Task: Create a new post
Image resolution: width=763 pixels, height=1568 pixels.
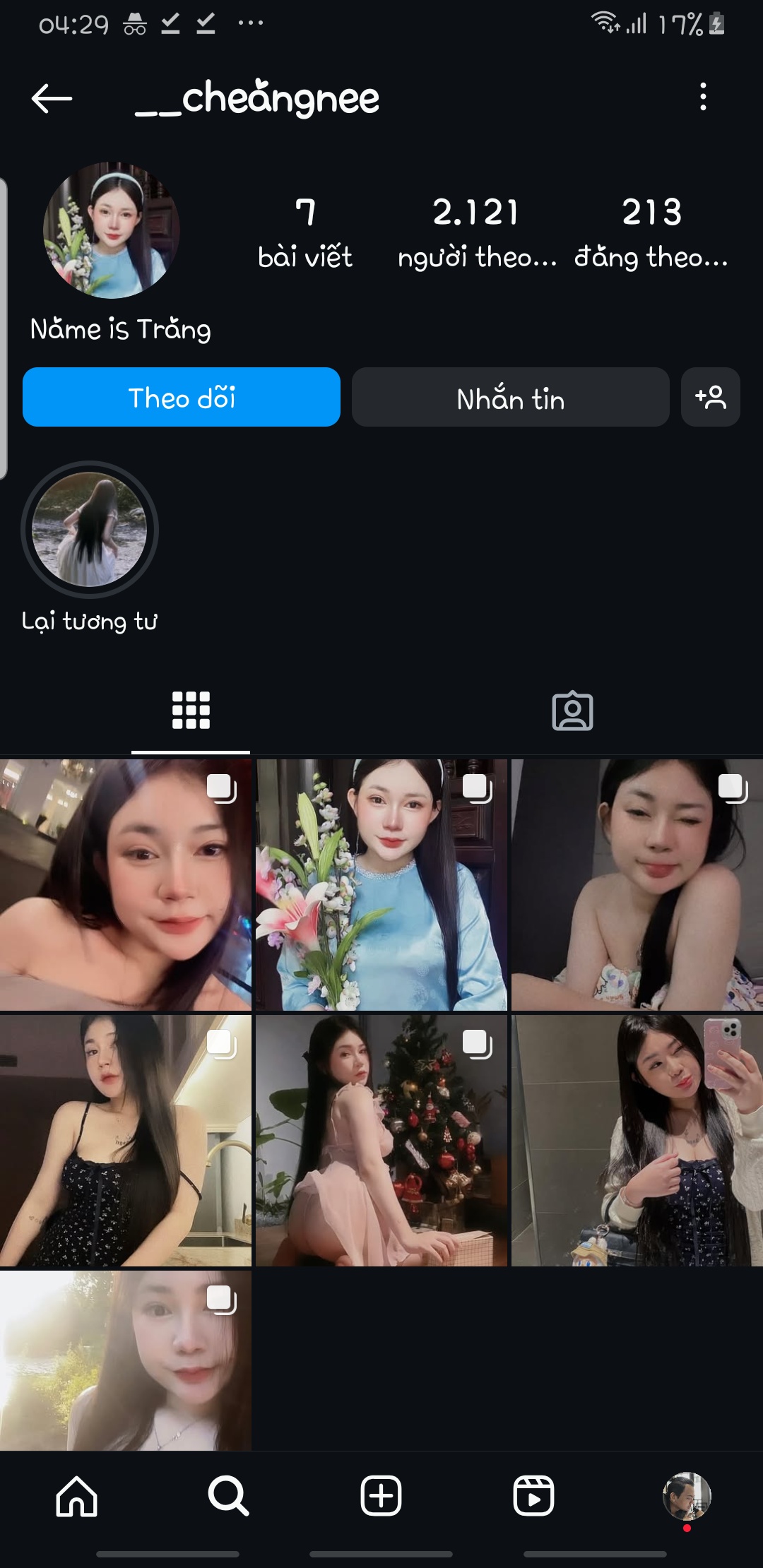Action: coord(381,1496)
